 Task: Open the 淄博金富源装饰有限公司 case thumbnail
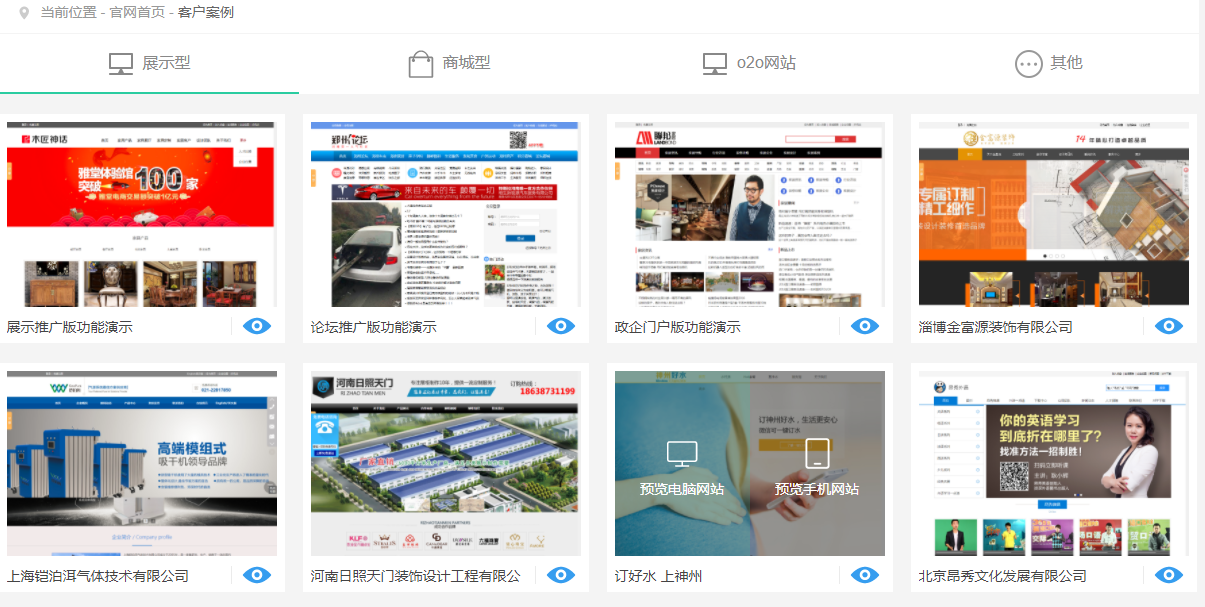[x=1053, y=214]
